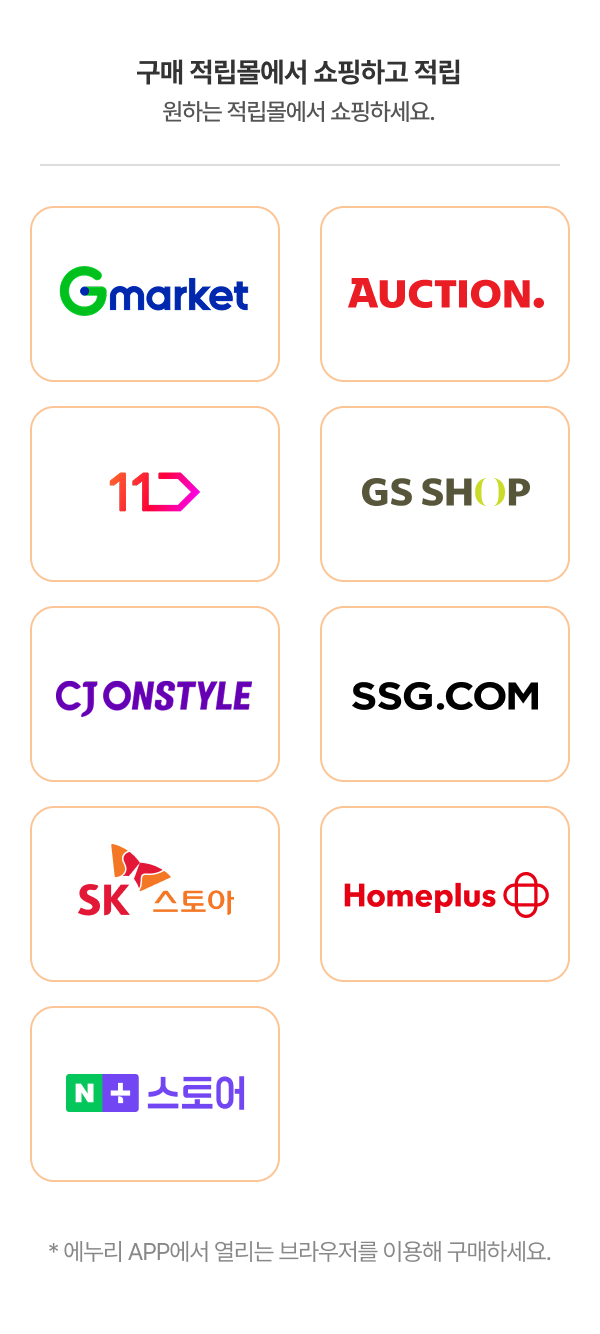Select the Auction mall card
The height and width of the screenshot is (1334, 600).
445,294
